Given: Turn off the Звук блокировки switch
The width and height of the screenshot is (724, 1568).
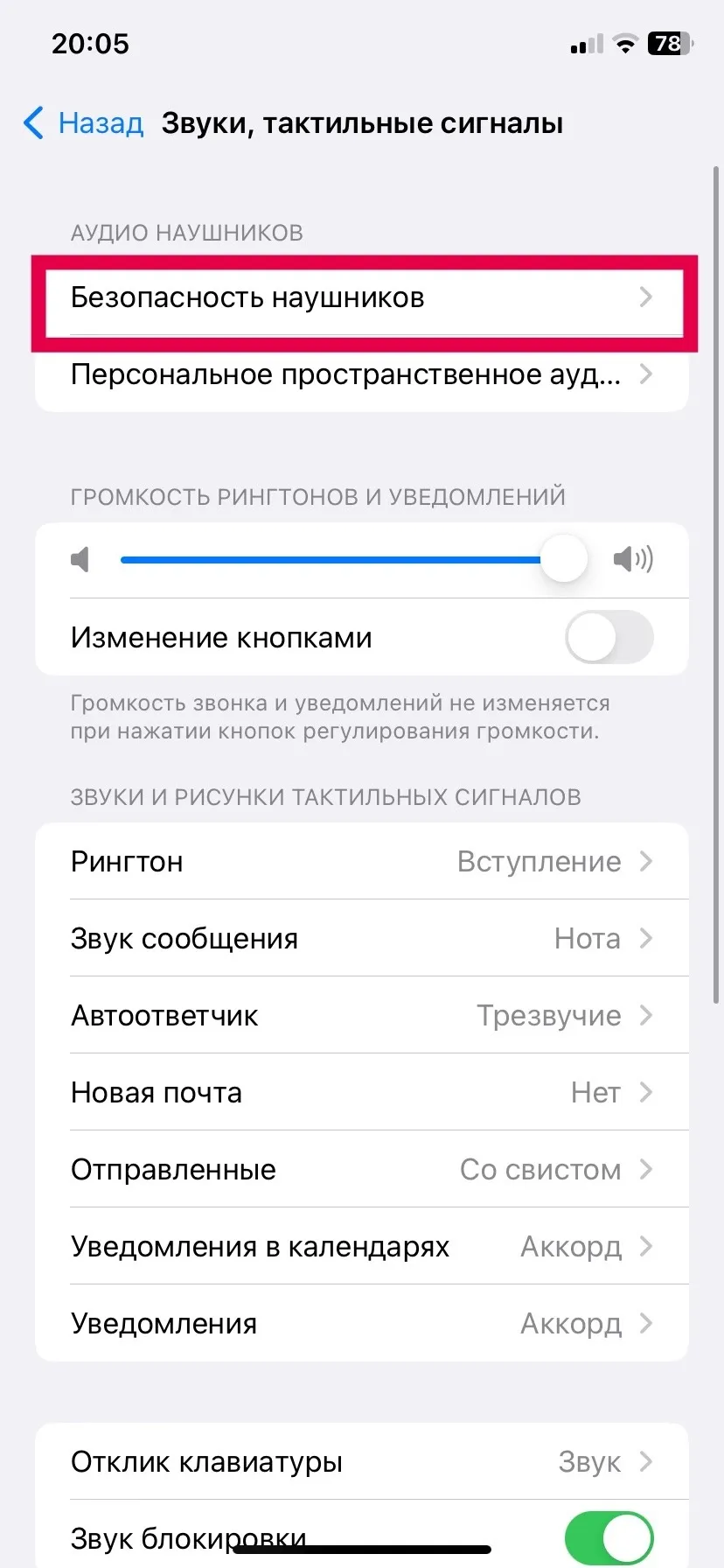Looking at the screenshot, I should [609, 1537].
